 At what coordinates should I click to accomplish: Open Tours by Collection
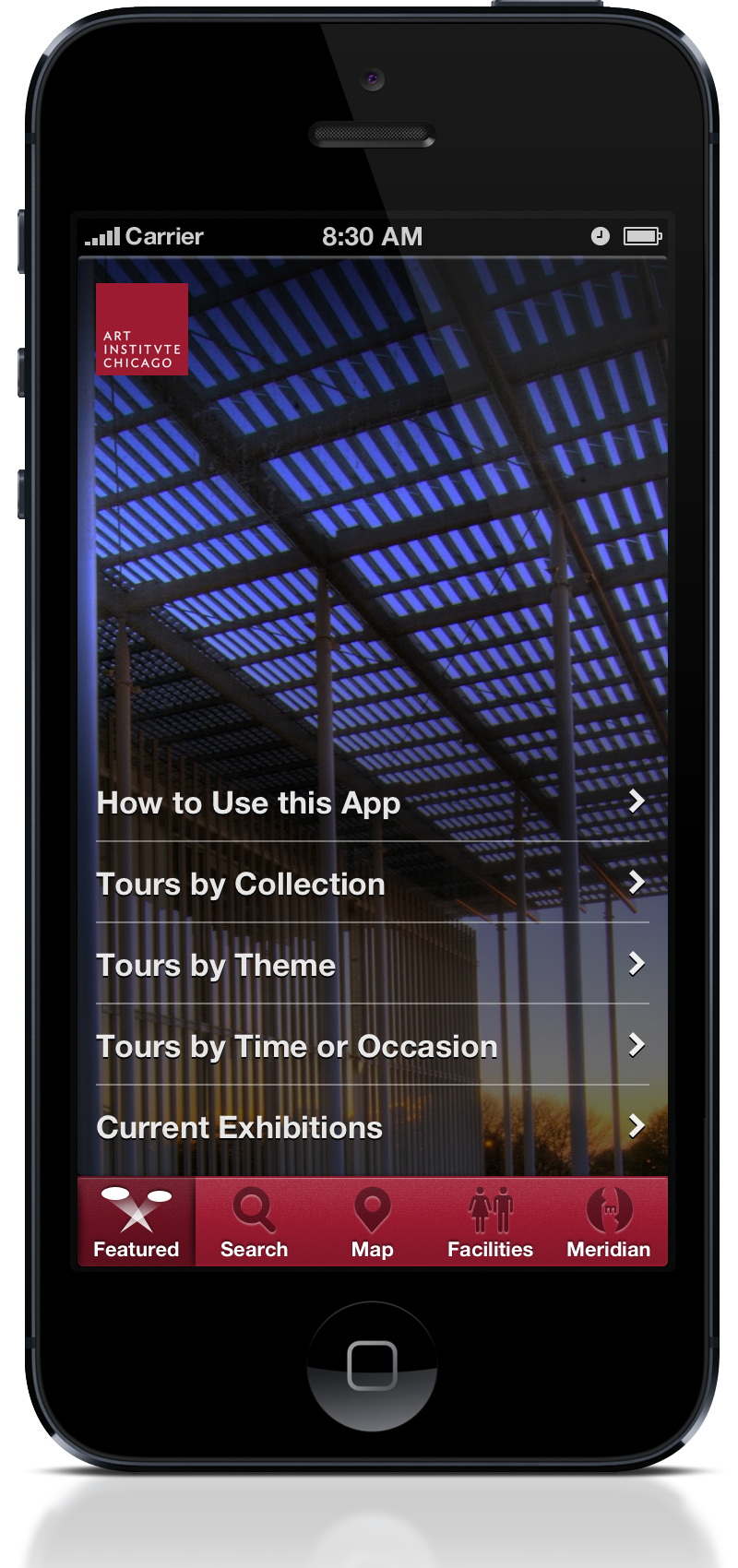pos(372,884)
